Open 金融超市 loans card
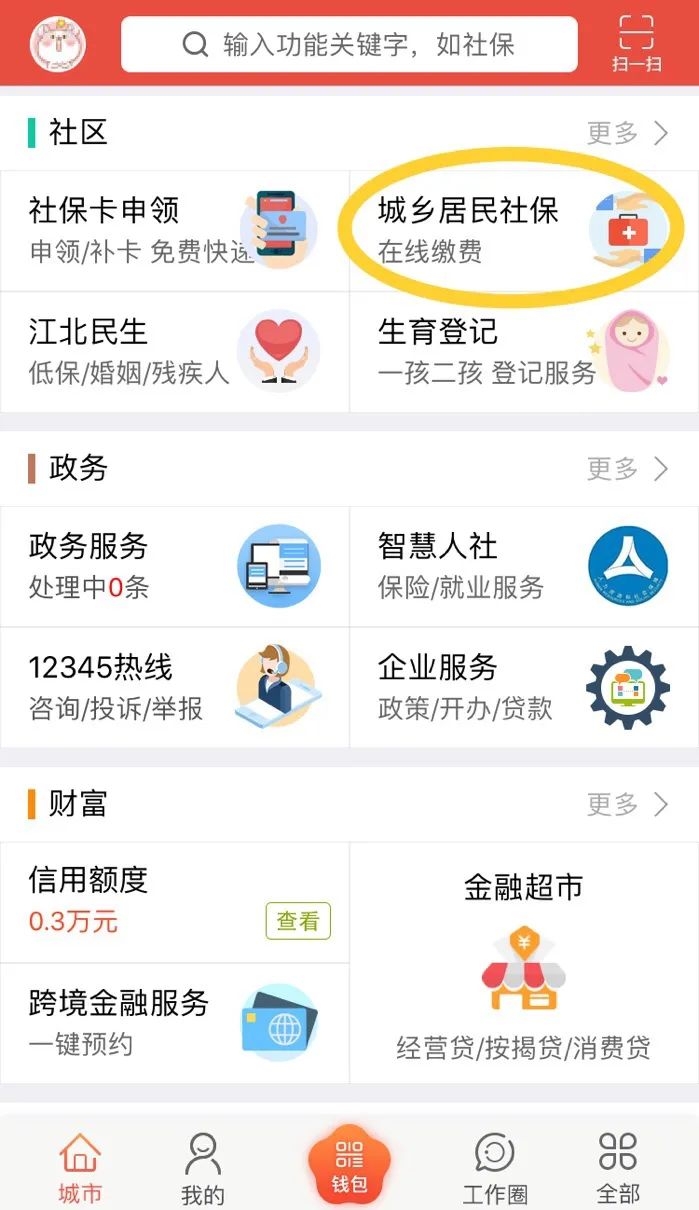699x1210 pixels. tap(524, 962)
